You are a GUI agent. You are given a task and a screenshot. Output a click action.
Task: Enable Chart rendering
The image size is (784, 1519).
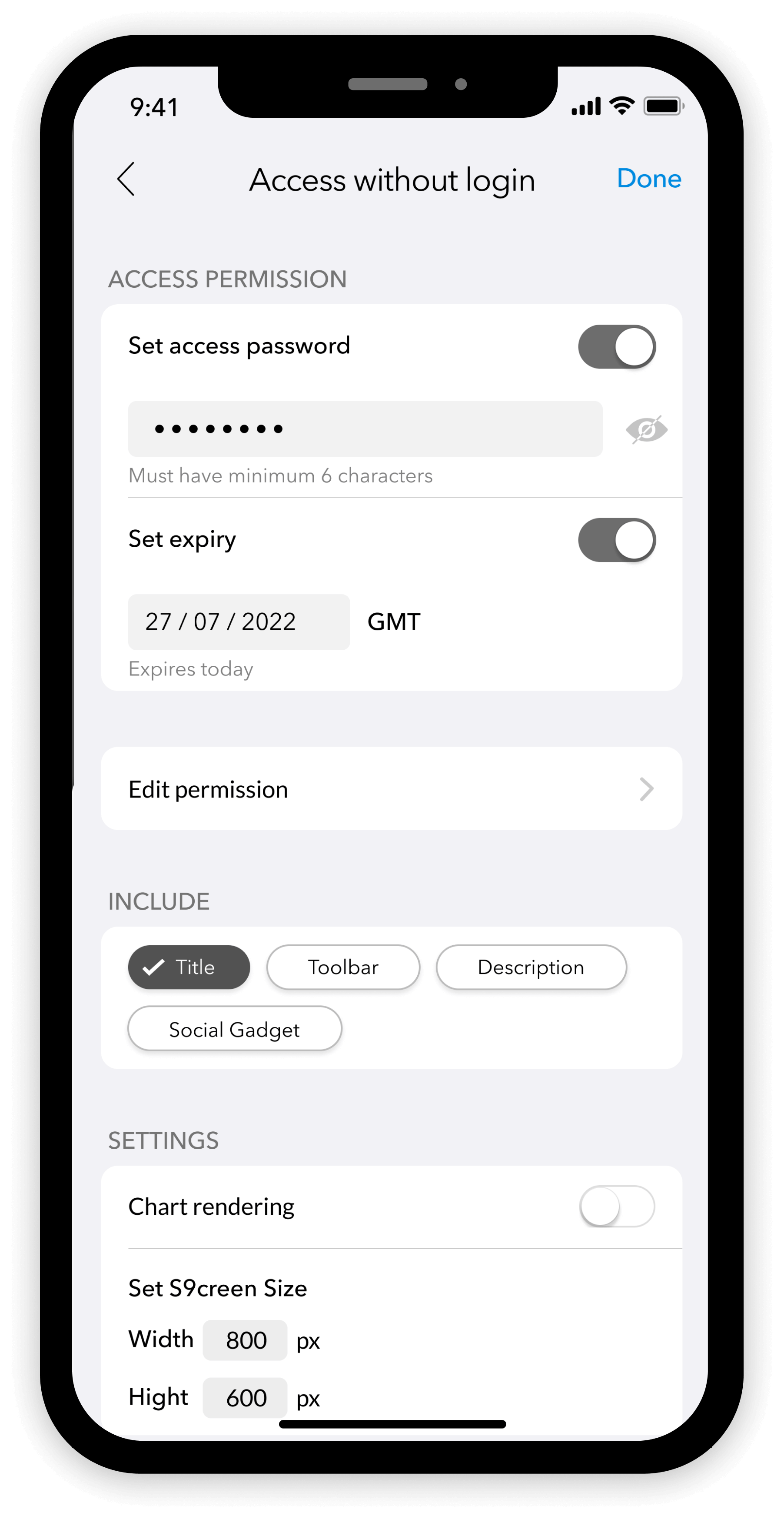(x=617, y=1207)
